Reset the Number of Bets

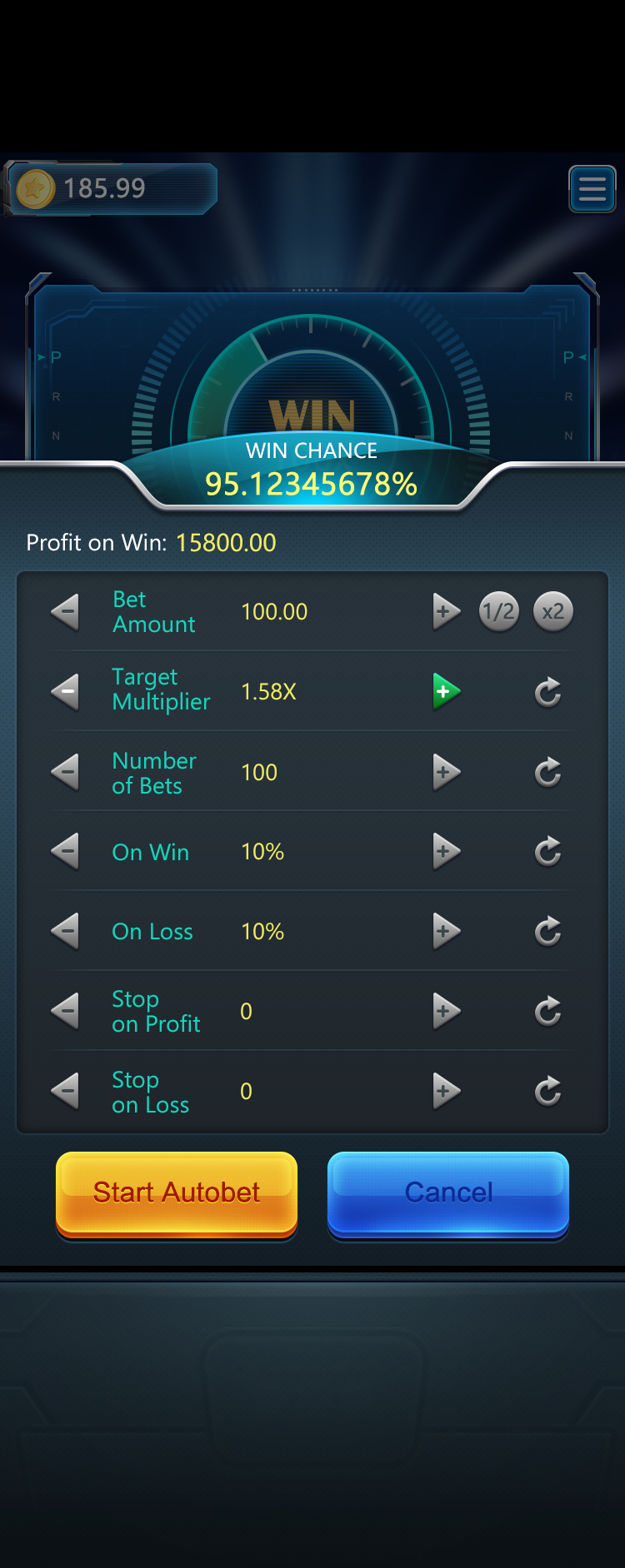tap(547, 772)
